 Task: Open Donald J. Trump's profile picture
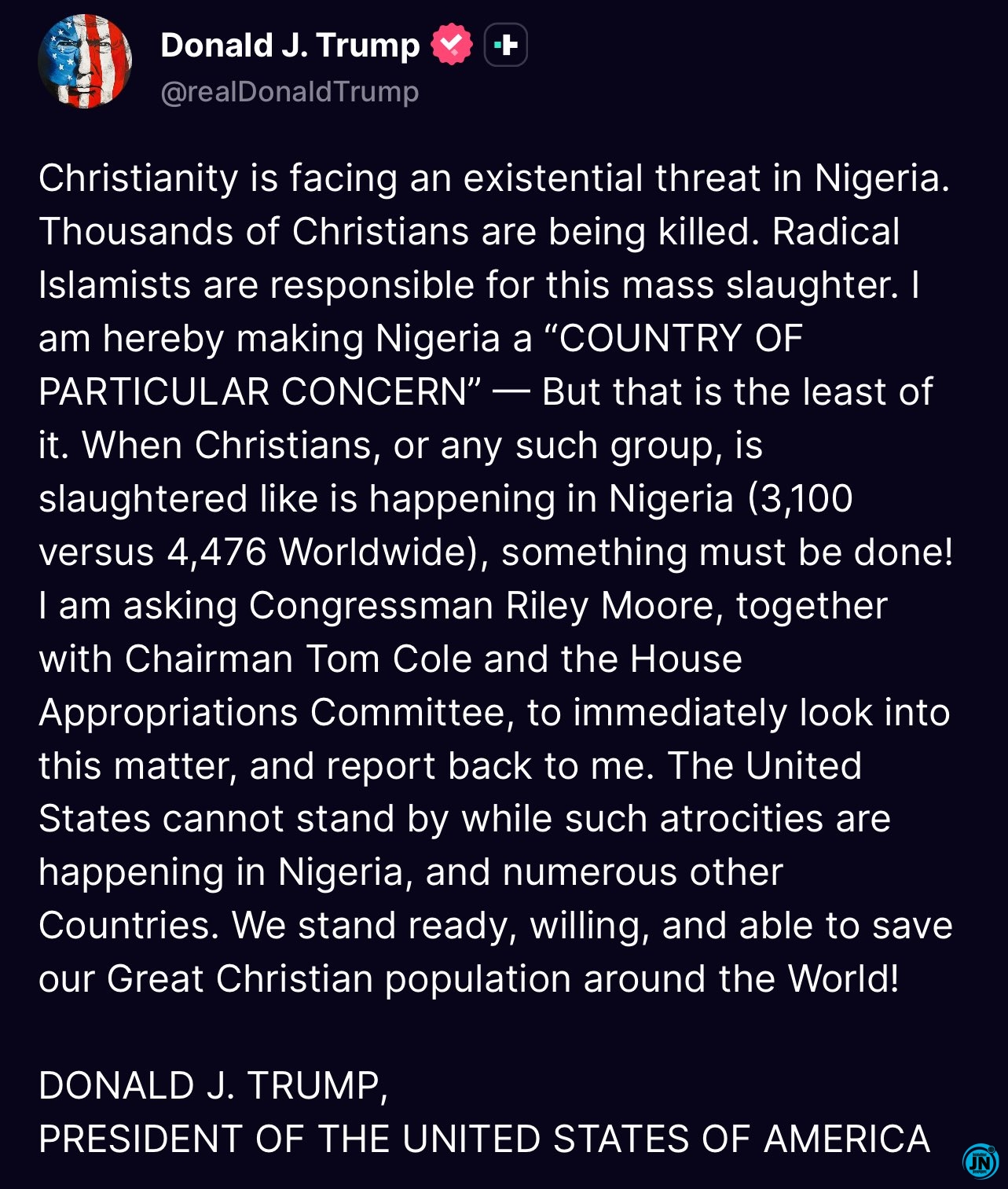coord(85,61)
